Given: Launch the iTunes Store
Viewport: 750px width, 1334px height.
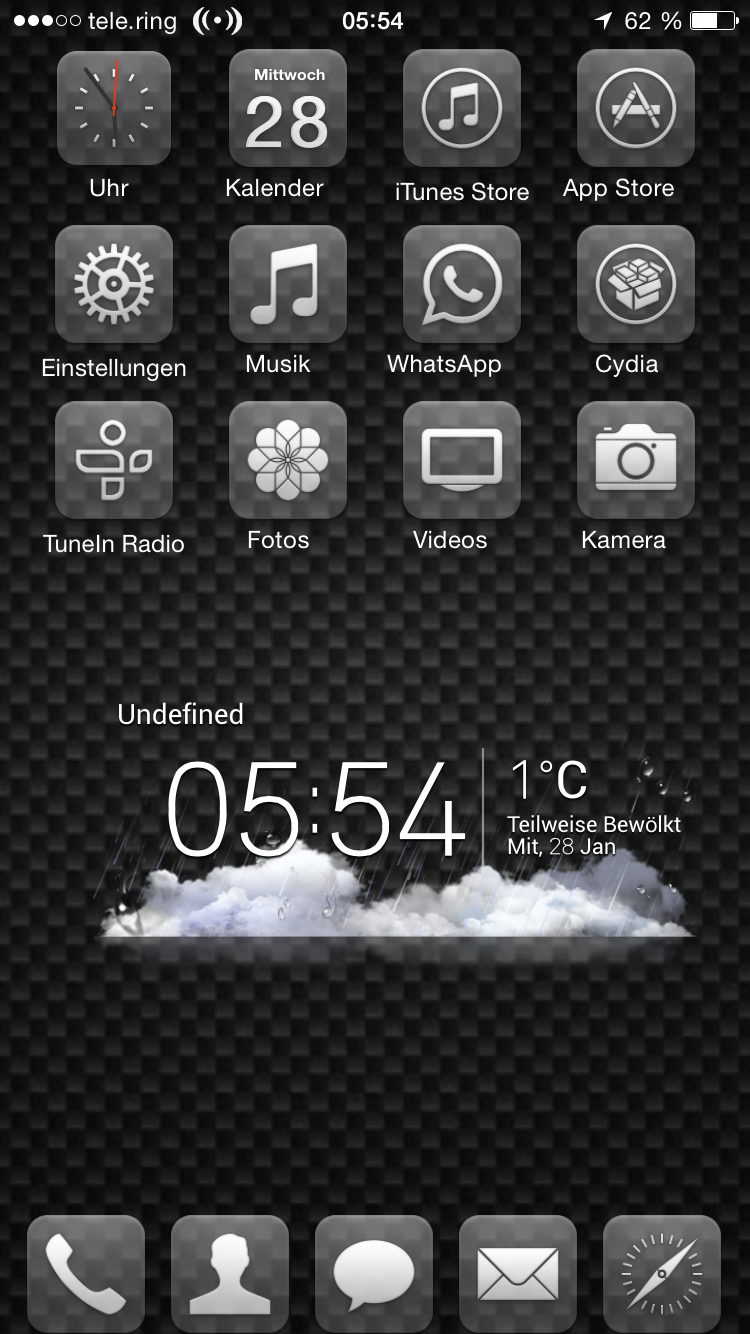Looking at the screenshot, I should coord(461,108).
